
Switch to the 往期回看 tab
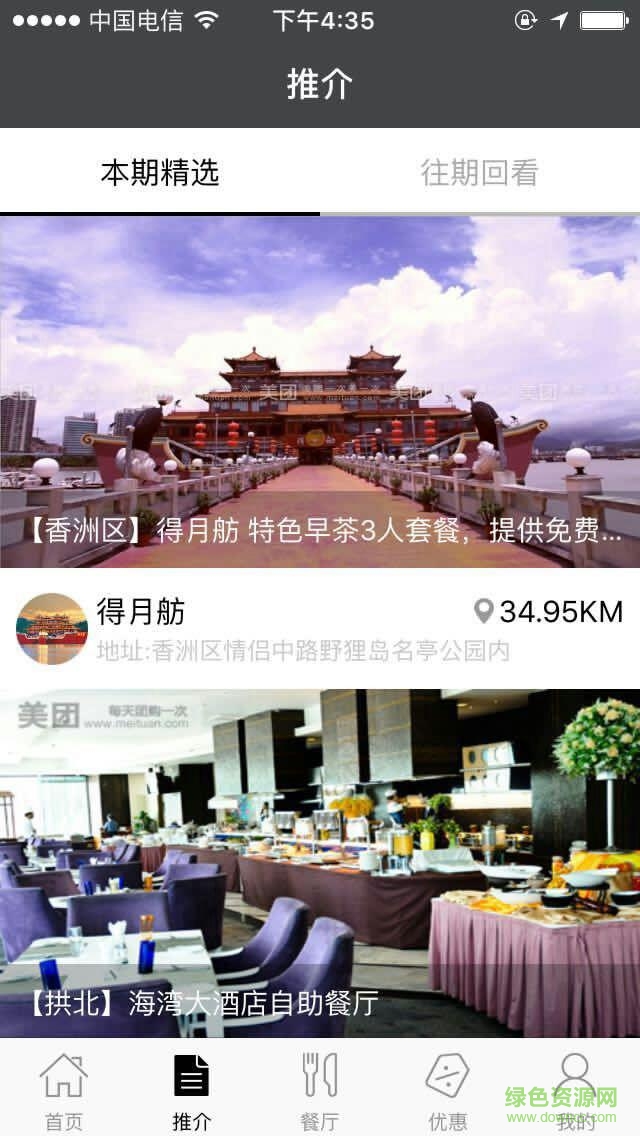[479, 173]
